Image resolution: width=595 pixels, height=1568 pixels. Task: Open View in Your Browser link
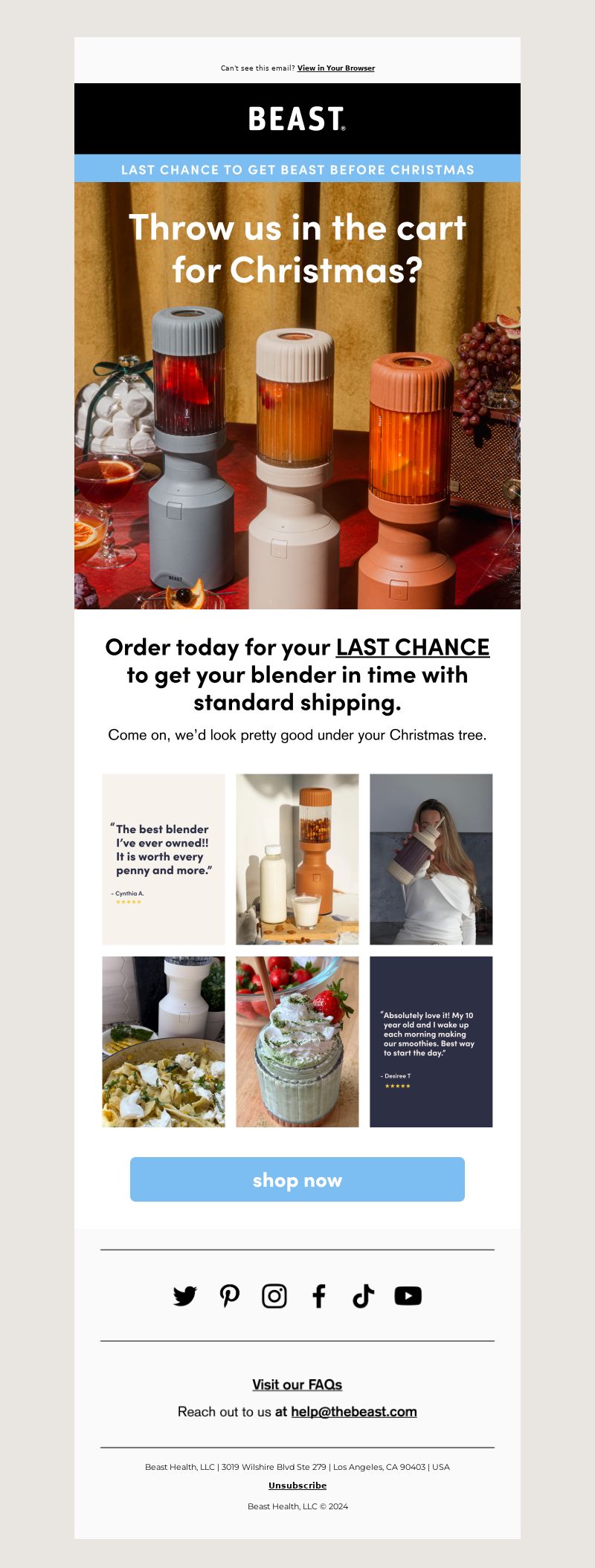point(335,68)
